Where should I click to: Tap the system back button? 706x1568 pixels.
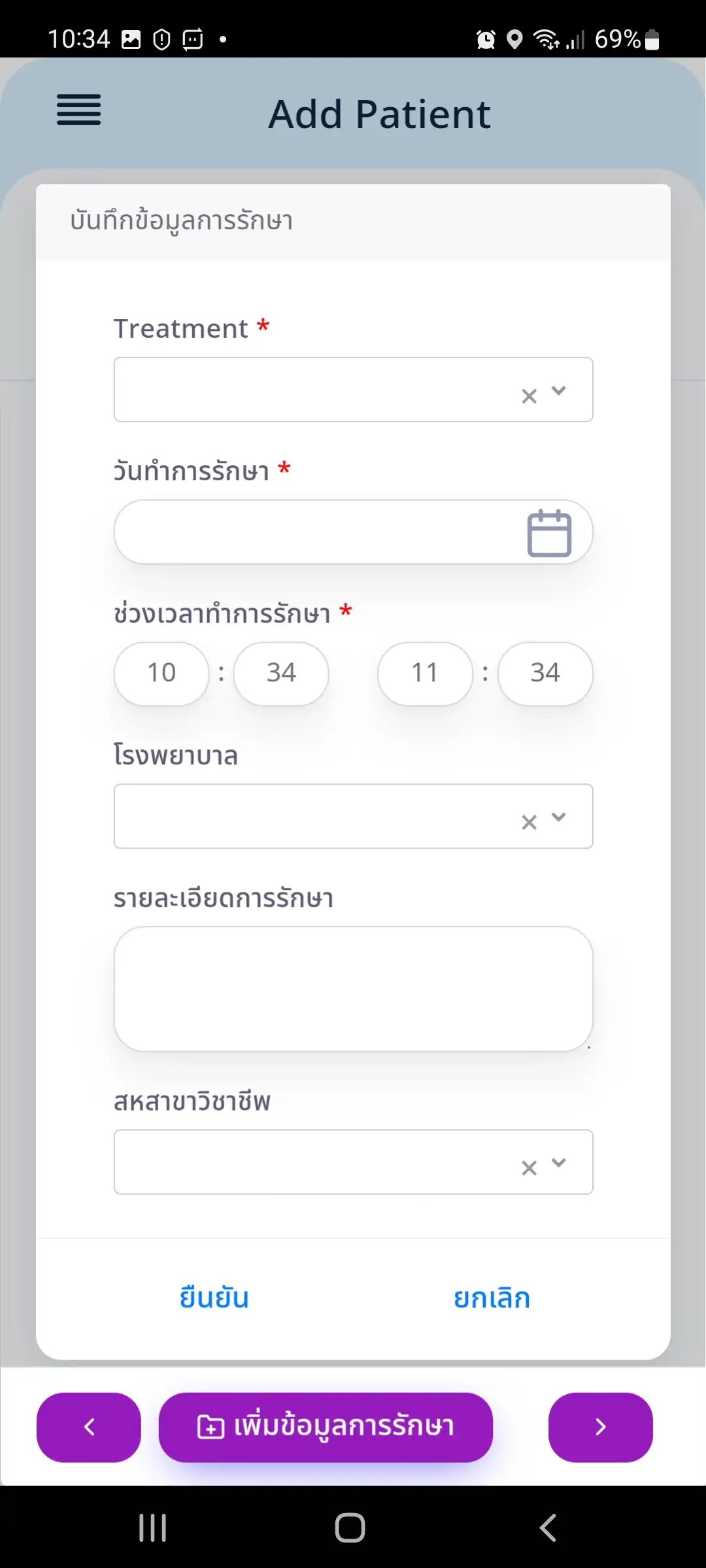pos(548,1527)
